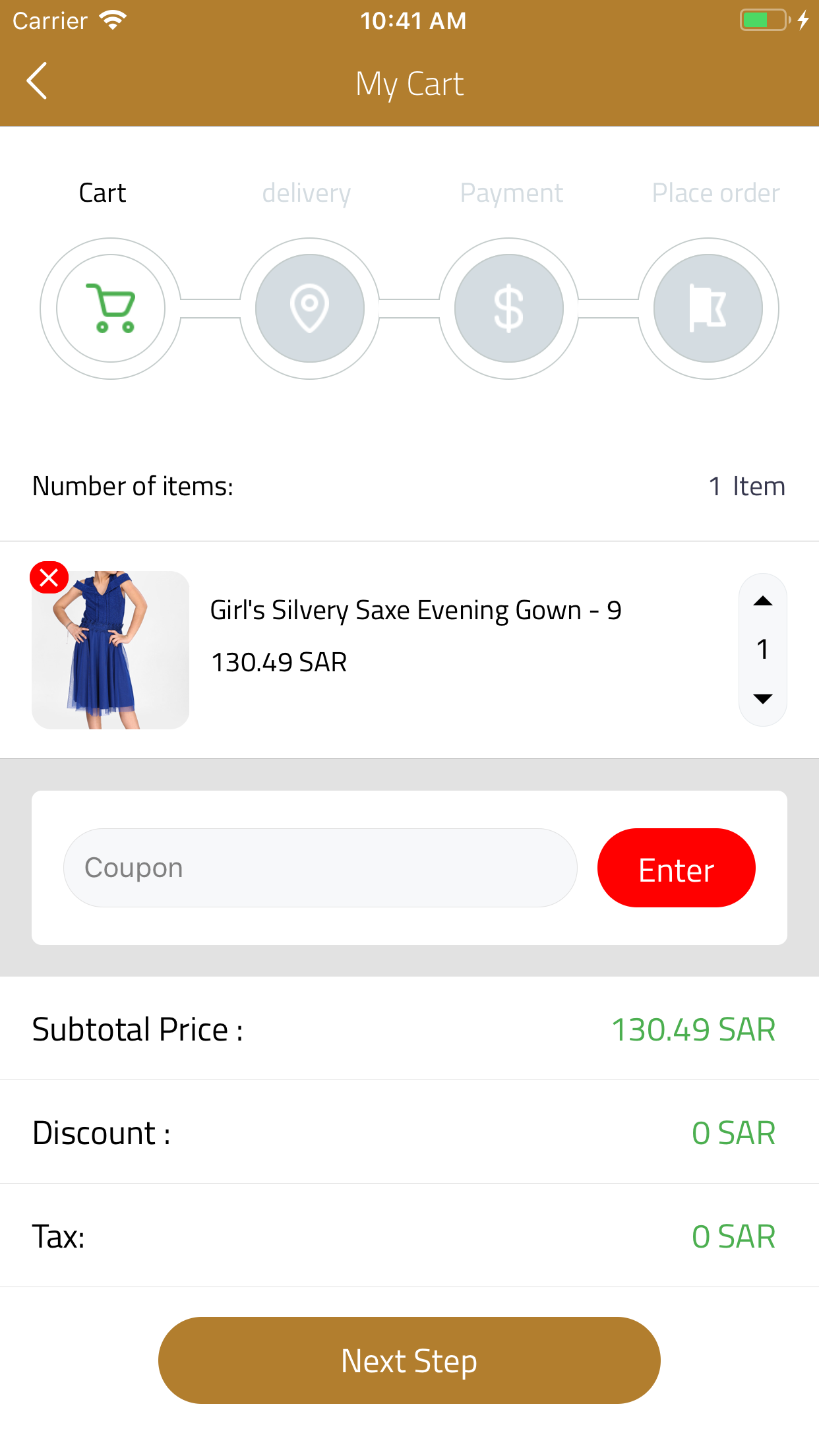The image size is (819, 1456).
Task: Apply coupon with Enter button
Action: (x=676, y=868)
